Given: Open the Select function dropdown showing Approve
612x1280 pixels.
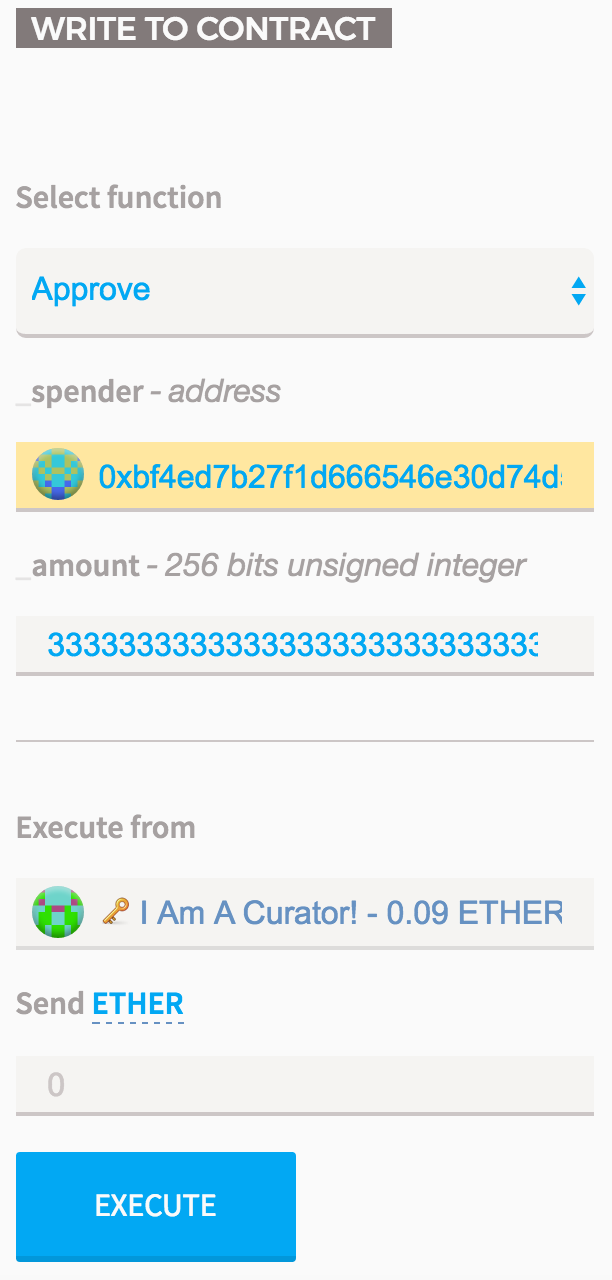Looking at the screenshot, I should coord(304,291).
